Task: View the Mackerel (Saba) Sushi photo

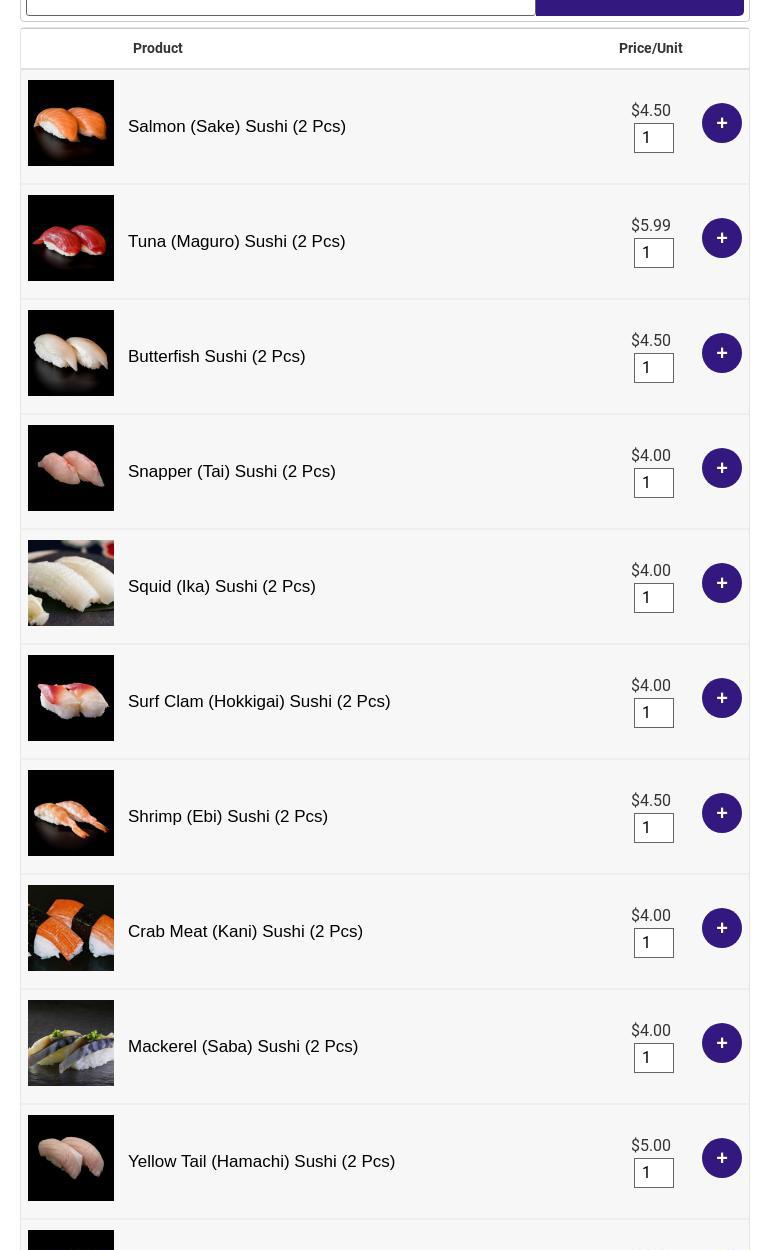Action: [x=71, y=1043]
